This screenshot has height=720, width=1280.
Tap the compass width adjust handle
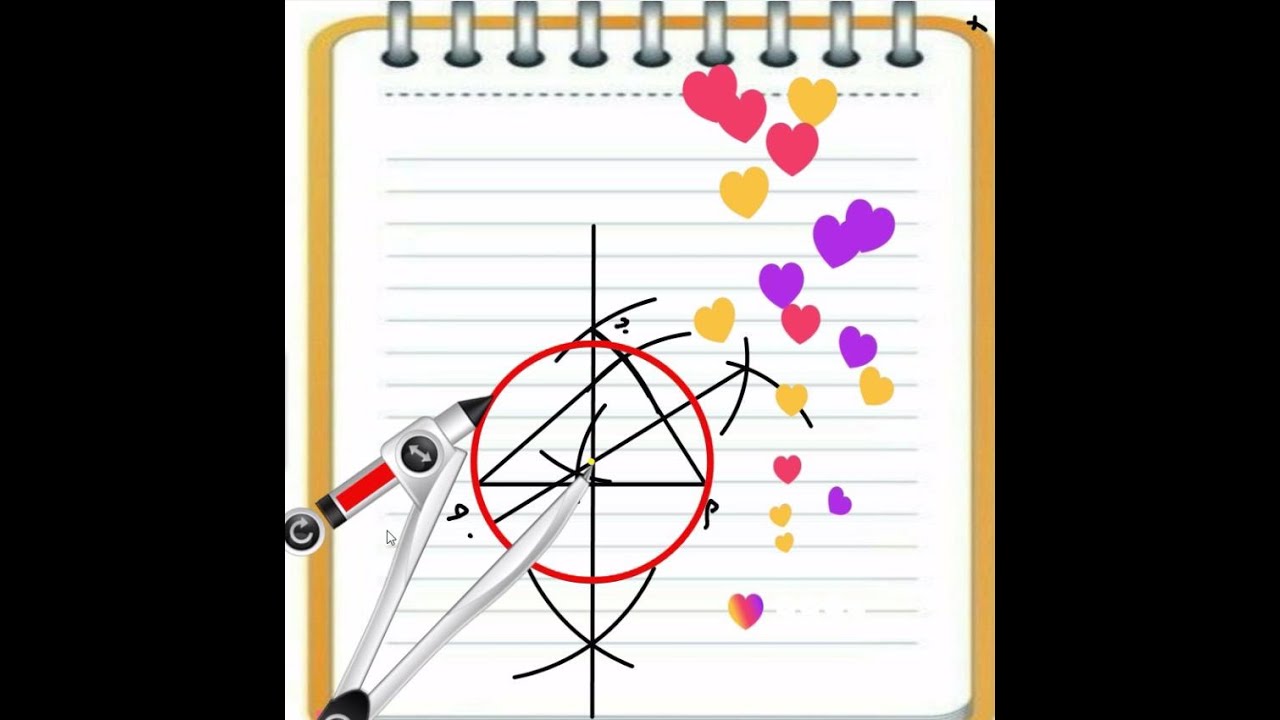click(419, 455)
